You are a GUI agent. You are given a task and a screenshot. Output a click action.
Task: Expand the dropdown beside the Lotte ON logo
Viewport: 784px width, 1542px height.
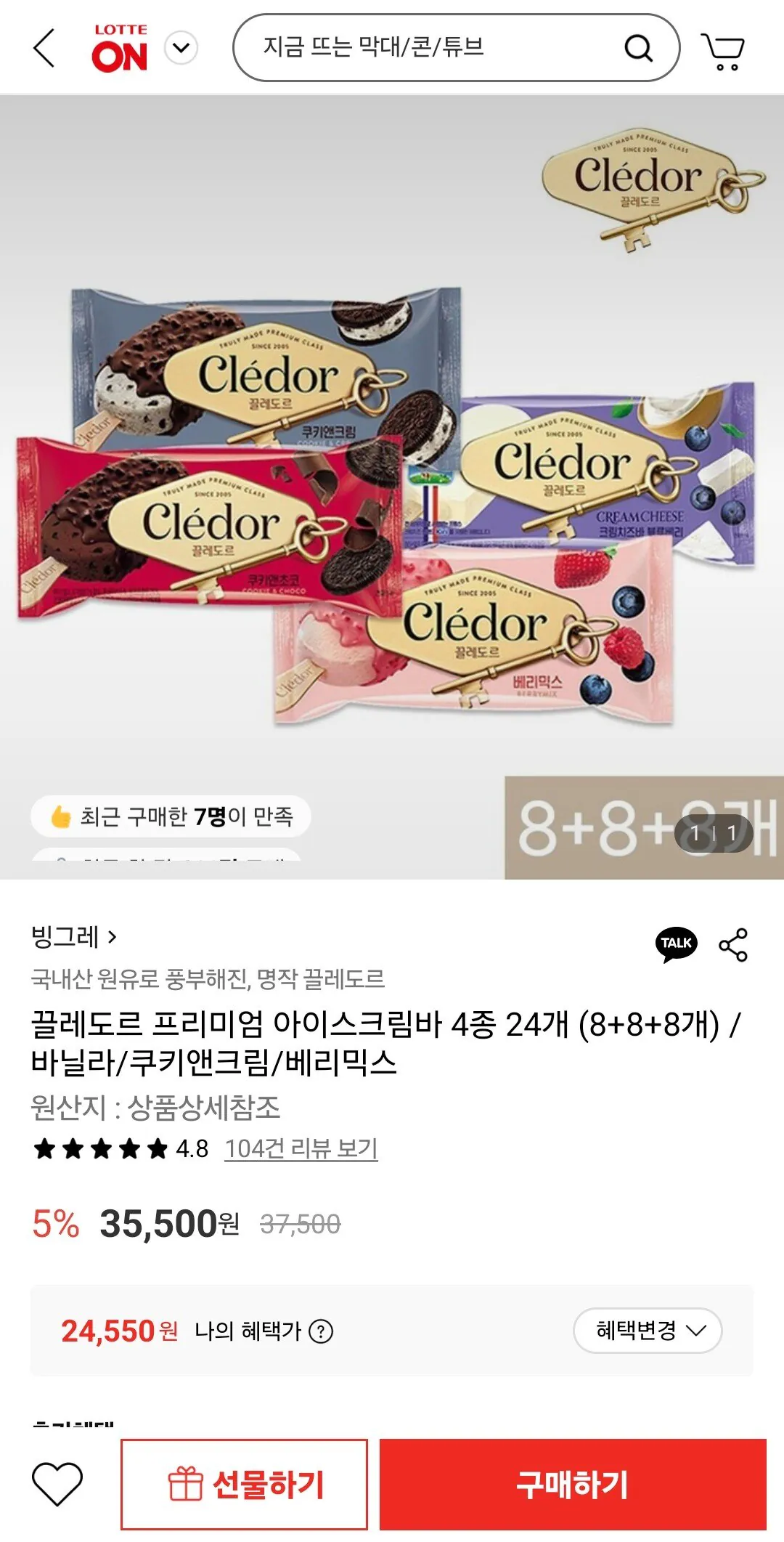point(181,49)
